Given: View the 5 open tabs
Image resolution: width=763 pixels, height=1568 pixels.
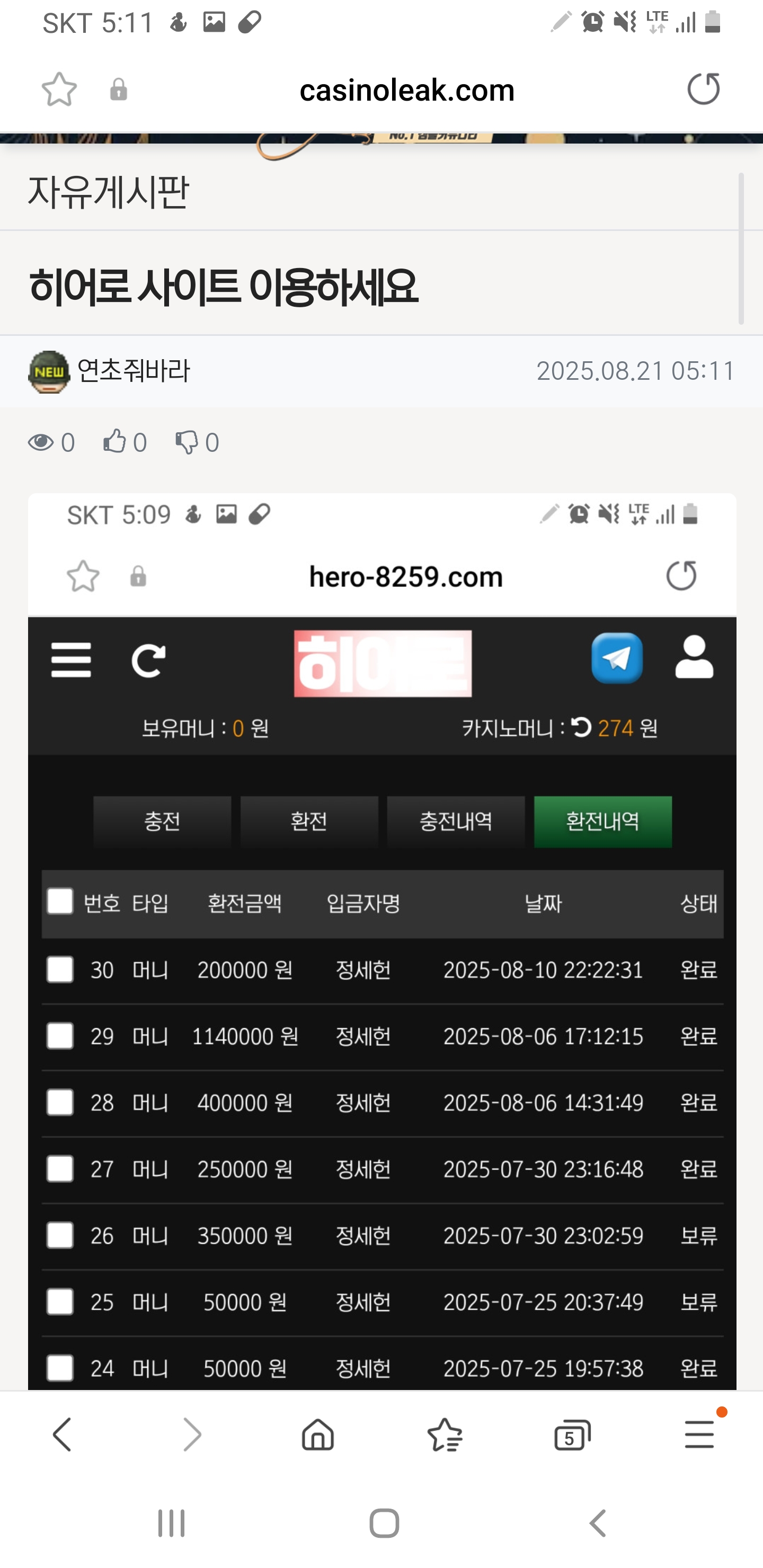Looking at the screenshot, I should [x=572, y=1435].
